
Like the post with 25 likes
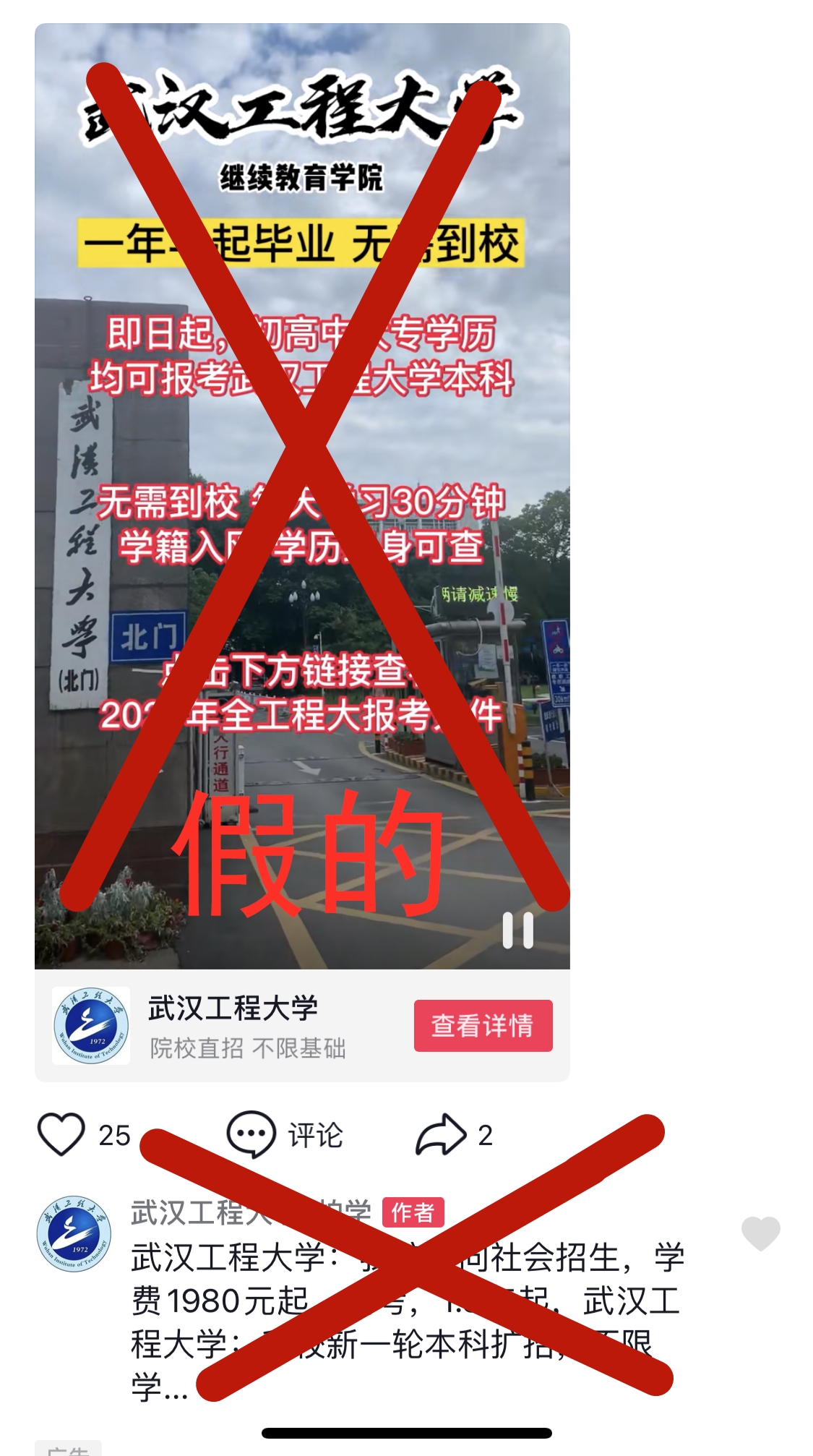(61, 1134)
